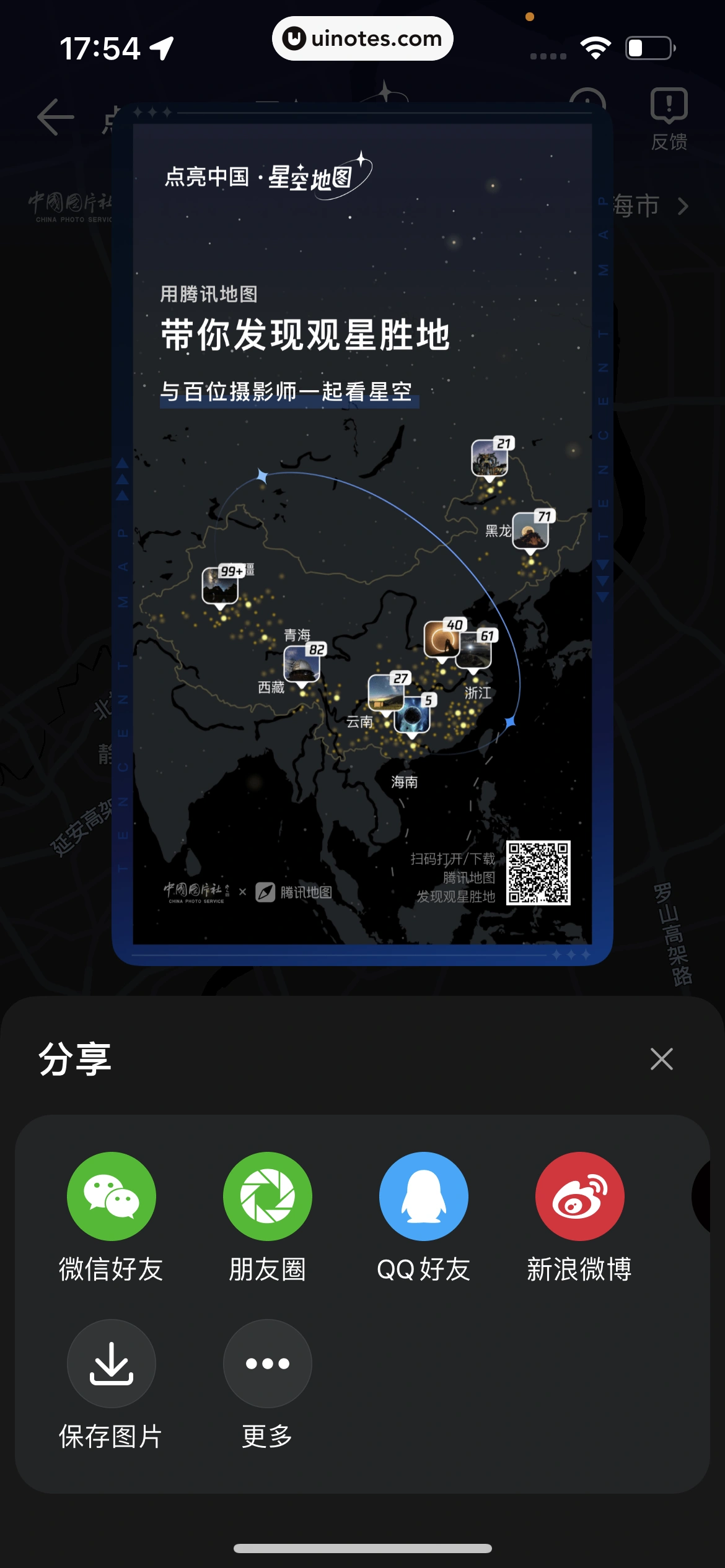This screenshot has height=1568, width=725.
Task: Share to WeChat friend (微信好友)
Action: tap(112, 1196)
